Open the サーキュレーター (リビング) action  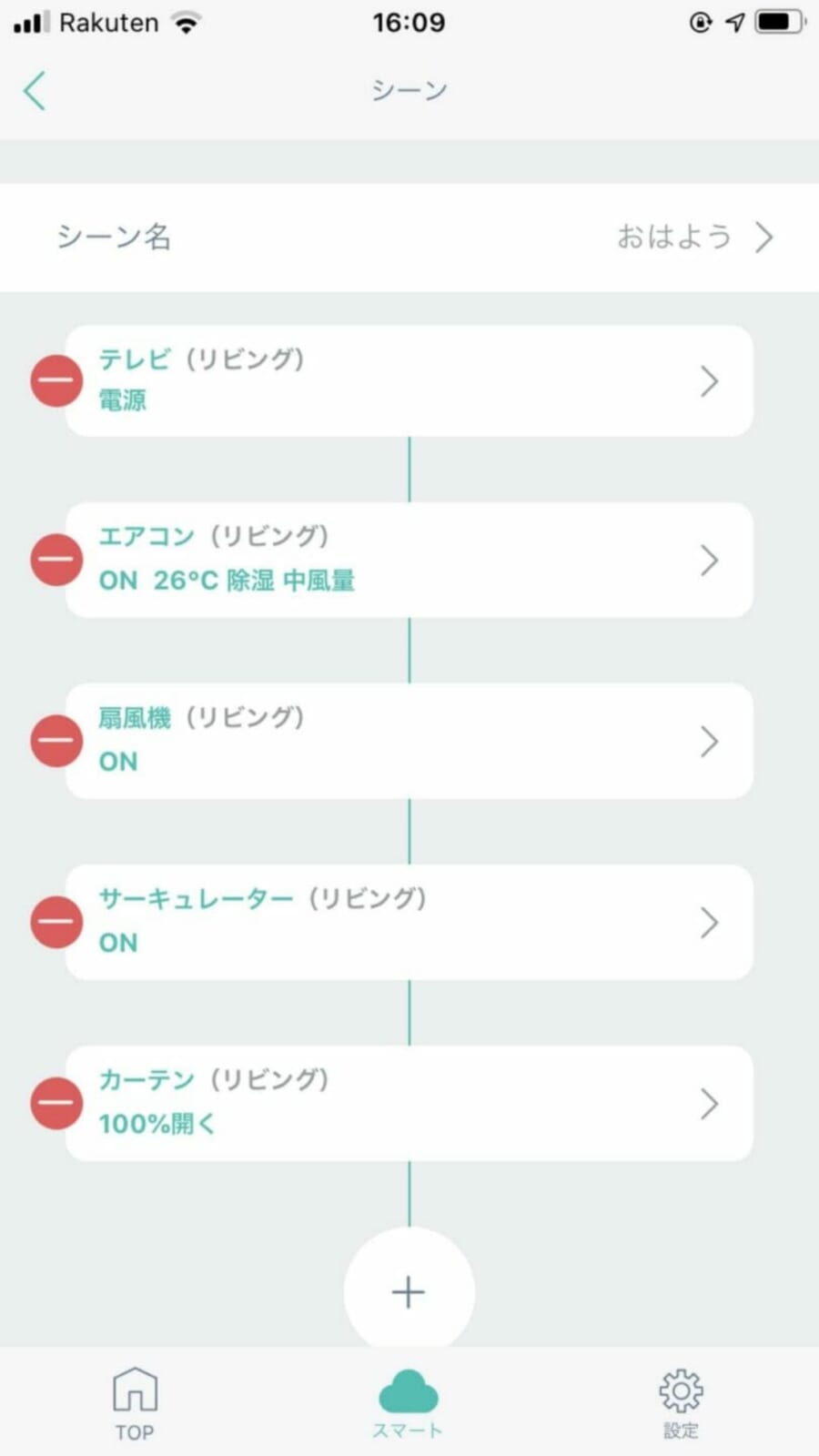[409, 922]
